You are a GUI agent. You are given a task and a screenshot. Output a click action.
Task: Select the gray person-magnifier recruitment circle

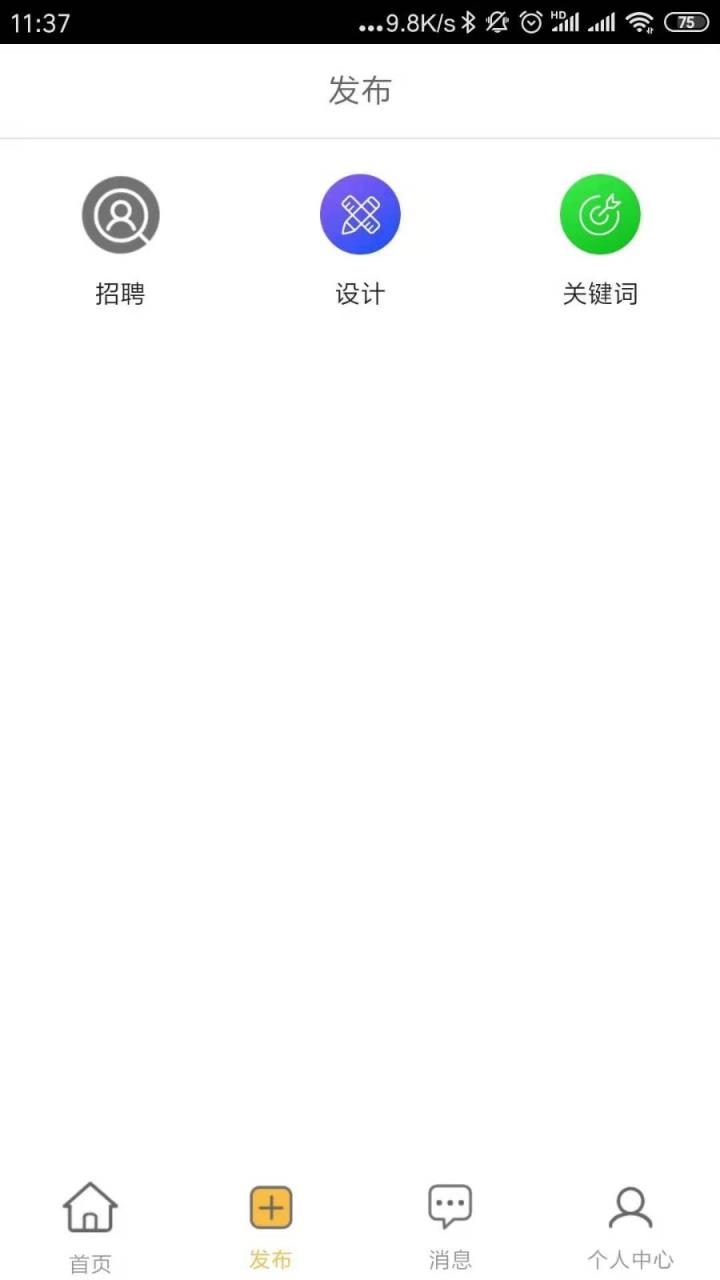point(120,214)
